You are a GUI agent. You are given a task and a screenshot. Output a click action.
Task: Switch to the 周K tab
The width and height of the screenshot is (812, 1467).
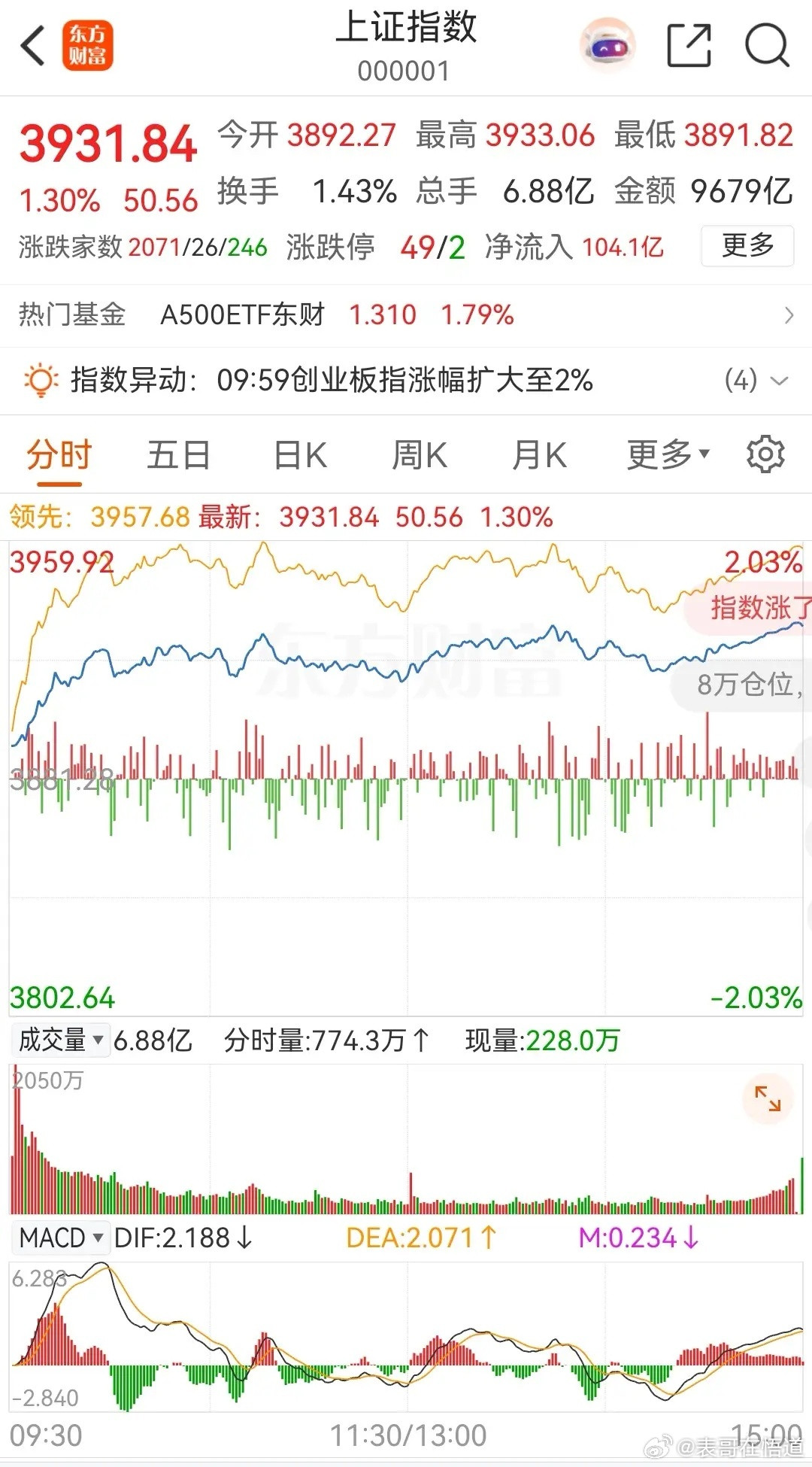419,454
